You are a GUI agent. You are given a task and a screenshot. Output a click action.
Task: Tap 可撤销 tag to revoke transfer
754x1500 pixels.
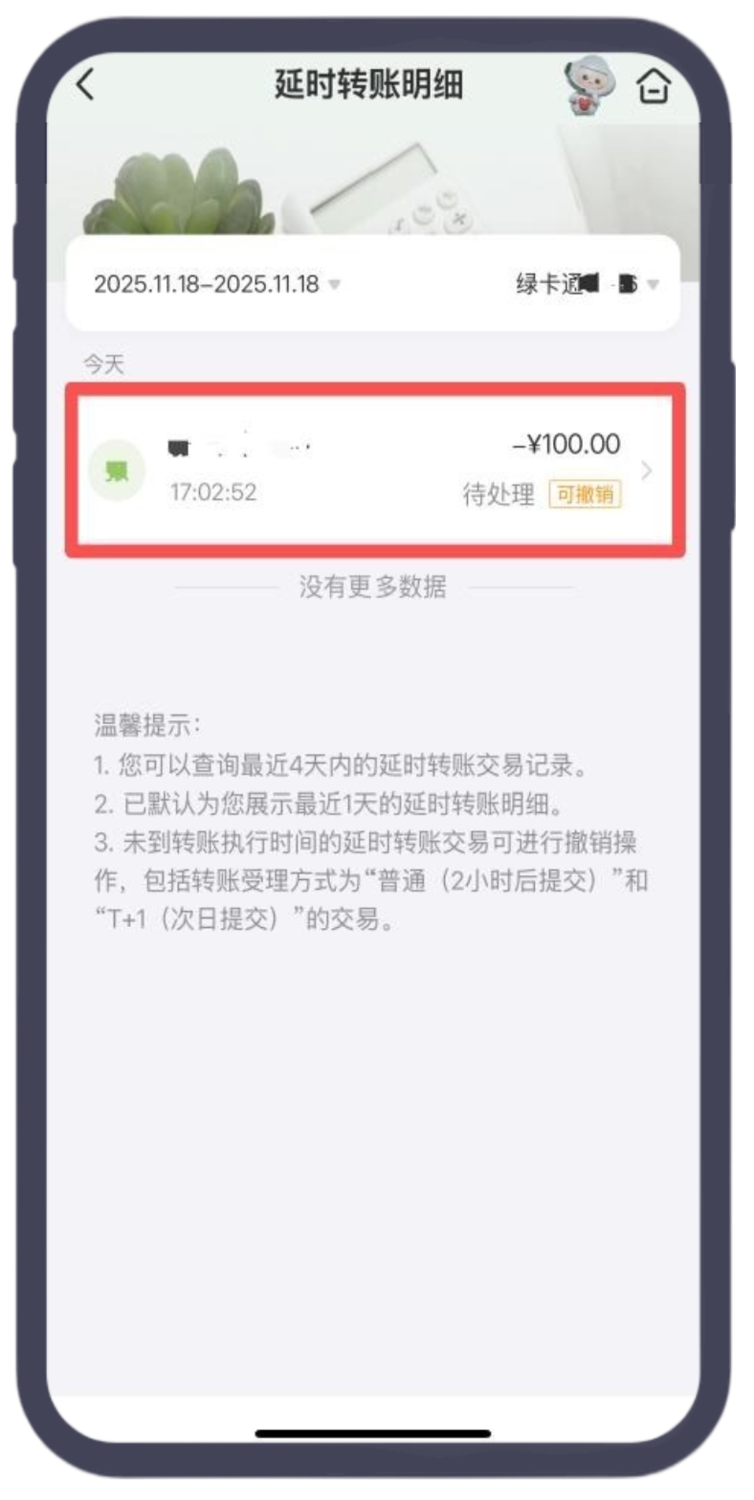(585, 494)
